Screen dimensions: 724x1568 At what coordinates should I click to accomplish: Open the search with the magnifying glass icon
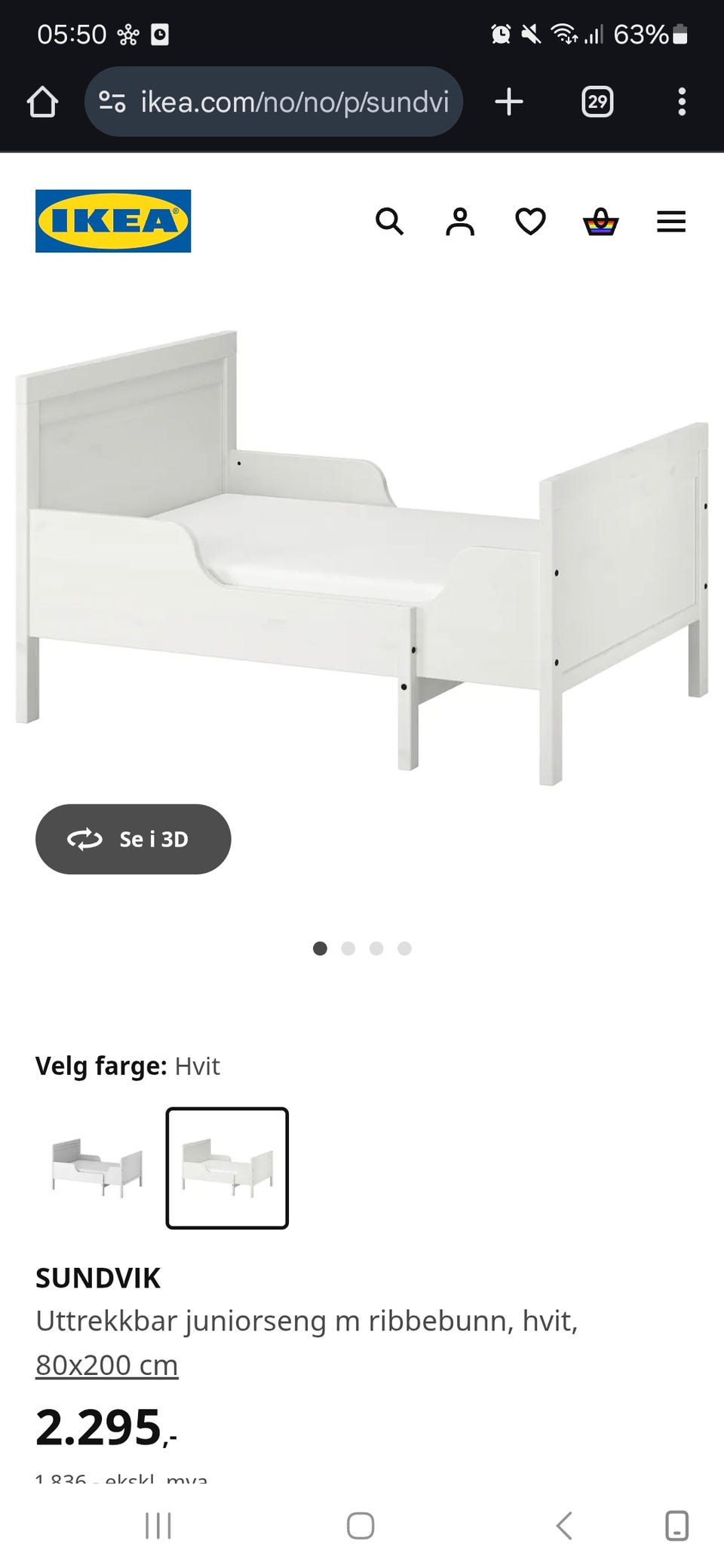click(x=390, y=222)
